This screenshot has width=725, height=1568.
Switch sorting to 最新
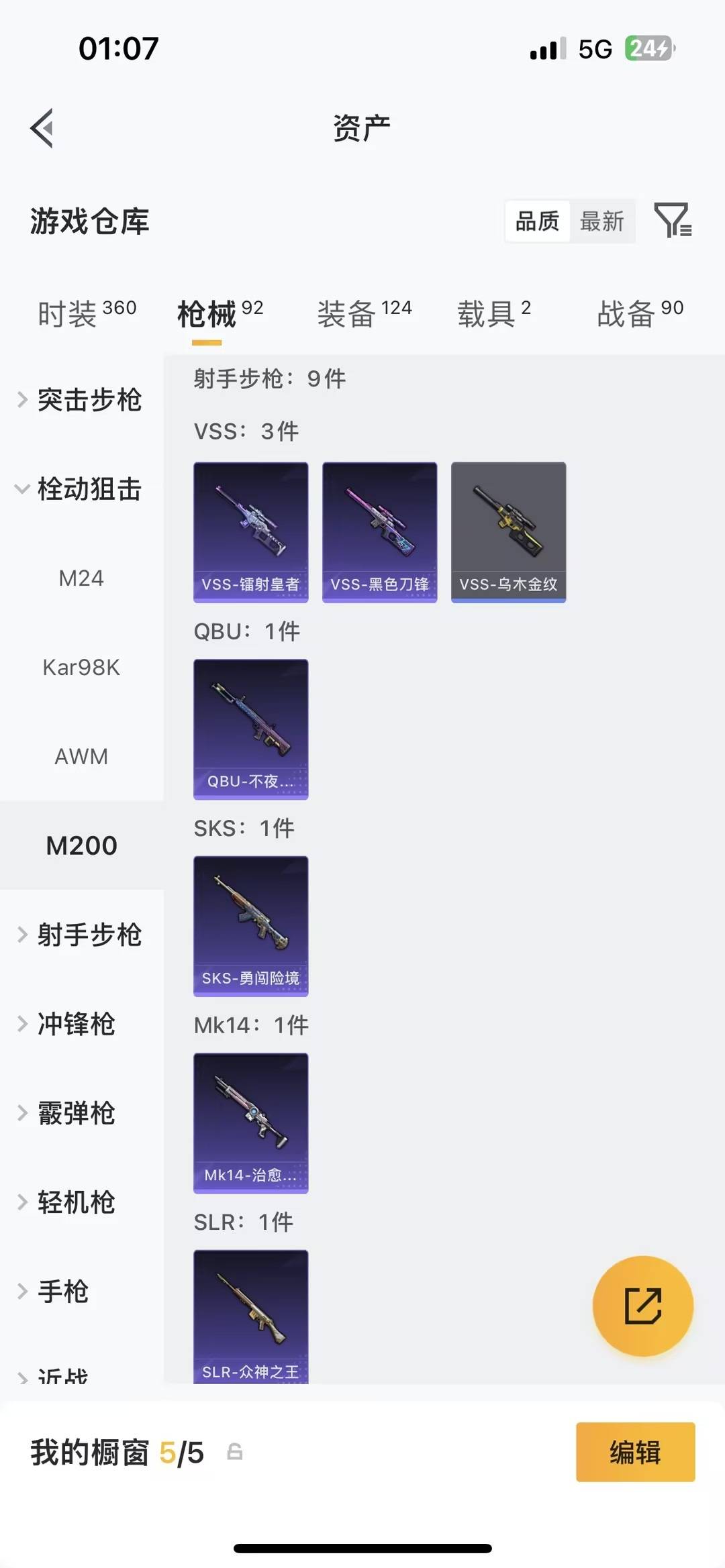click(x=602, y=221)
